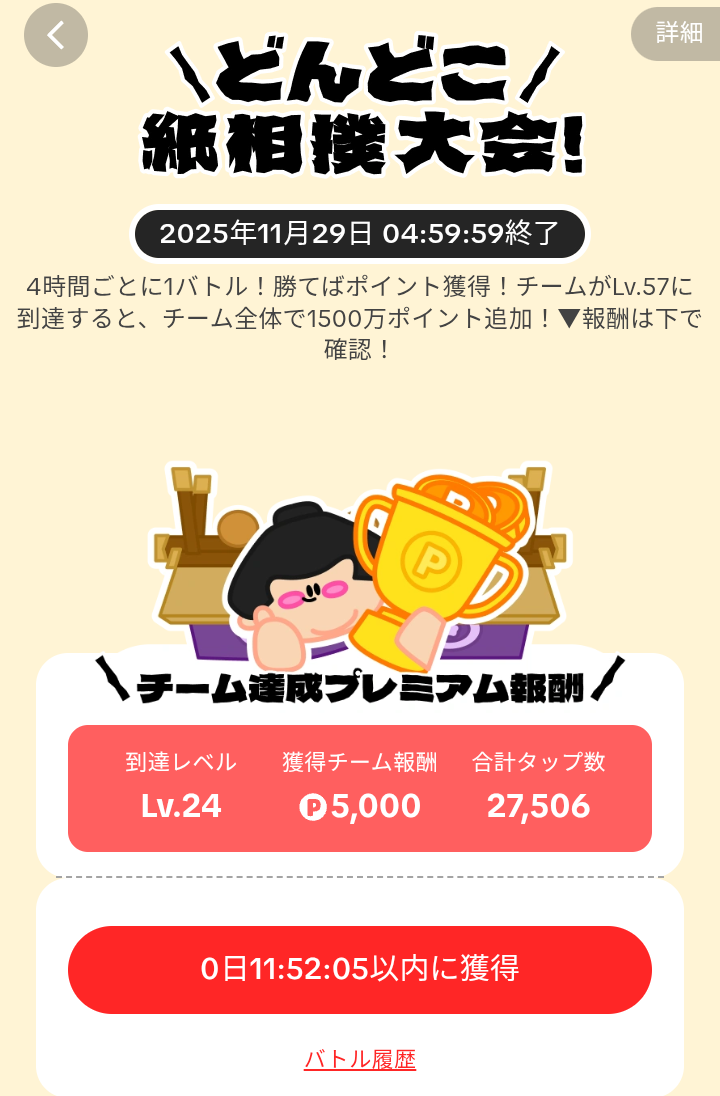This screenshot has height=1096, width=720.
Task: Go back using the top arrow
Action: pyautogui.click(x=56, y=35)
